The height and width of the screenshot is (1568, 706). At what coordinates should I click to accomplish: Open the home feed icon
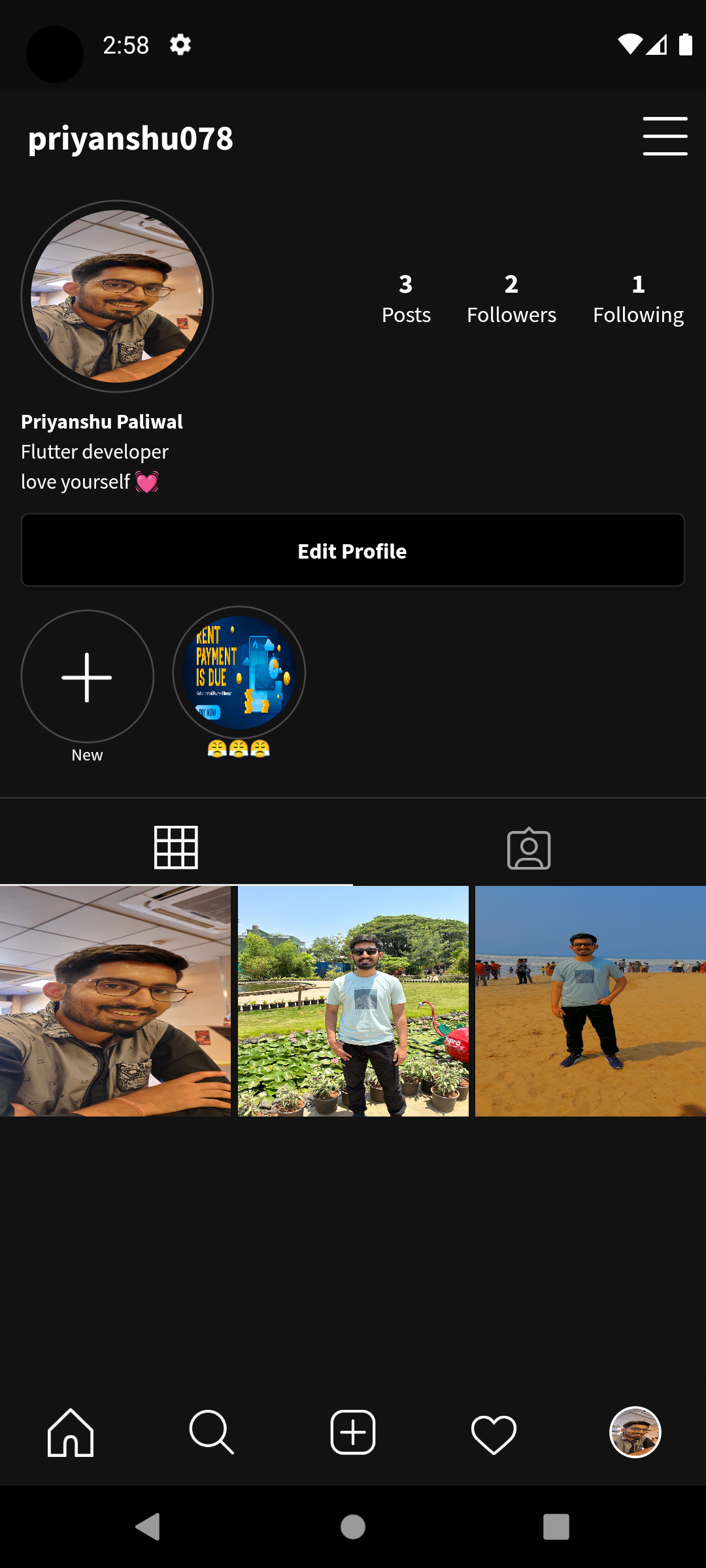coord(70,1433)
